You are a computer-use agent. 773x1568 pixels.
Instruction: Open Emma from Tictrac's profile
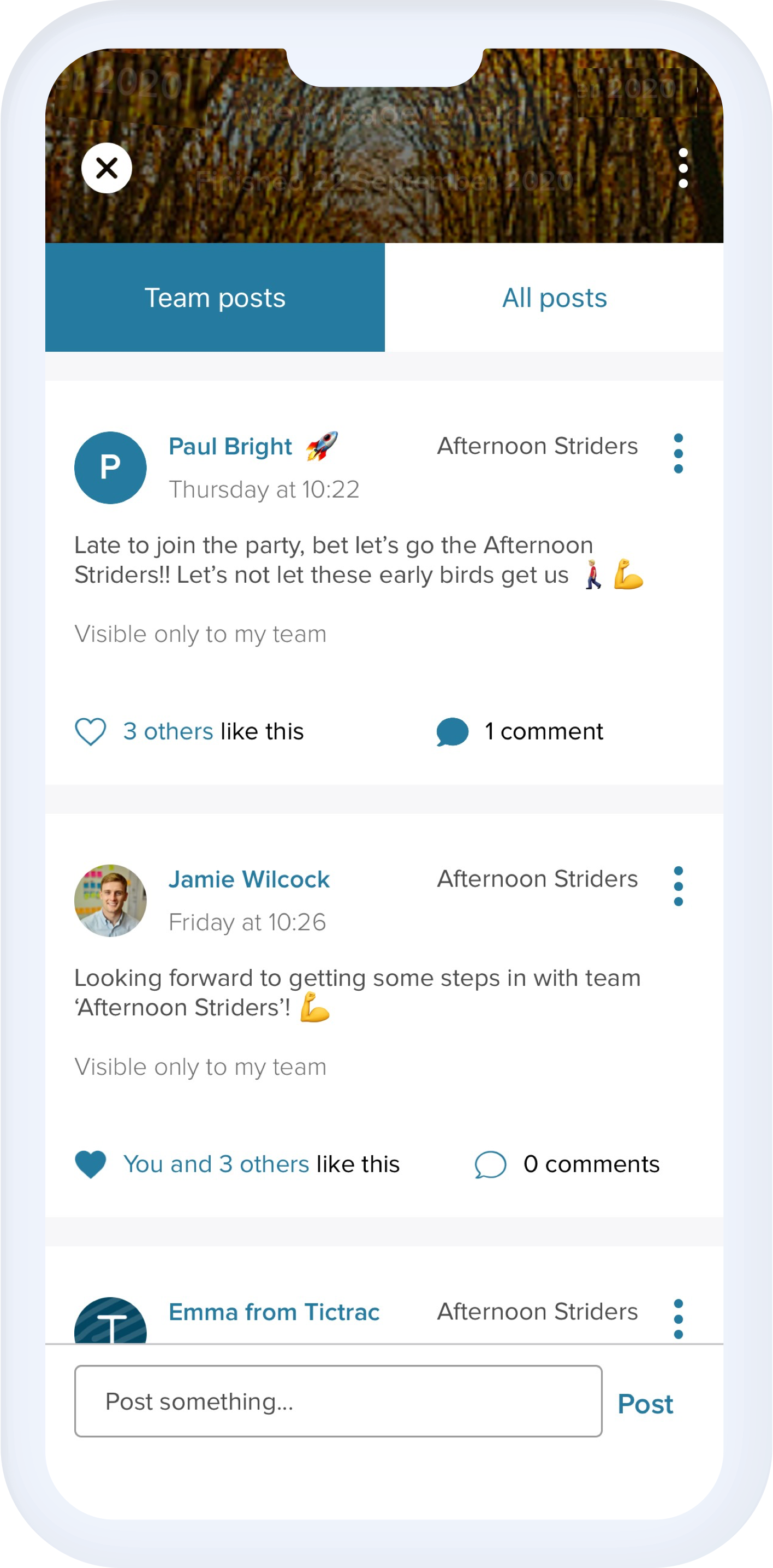point(273,1312)
